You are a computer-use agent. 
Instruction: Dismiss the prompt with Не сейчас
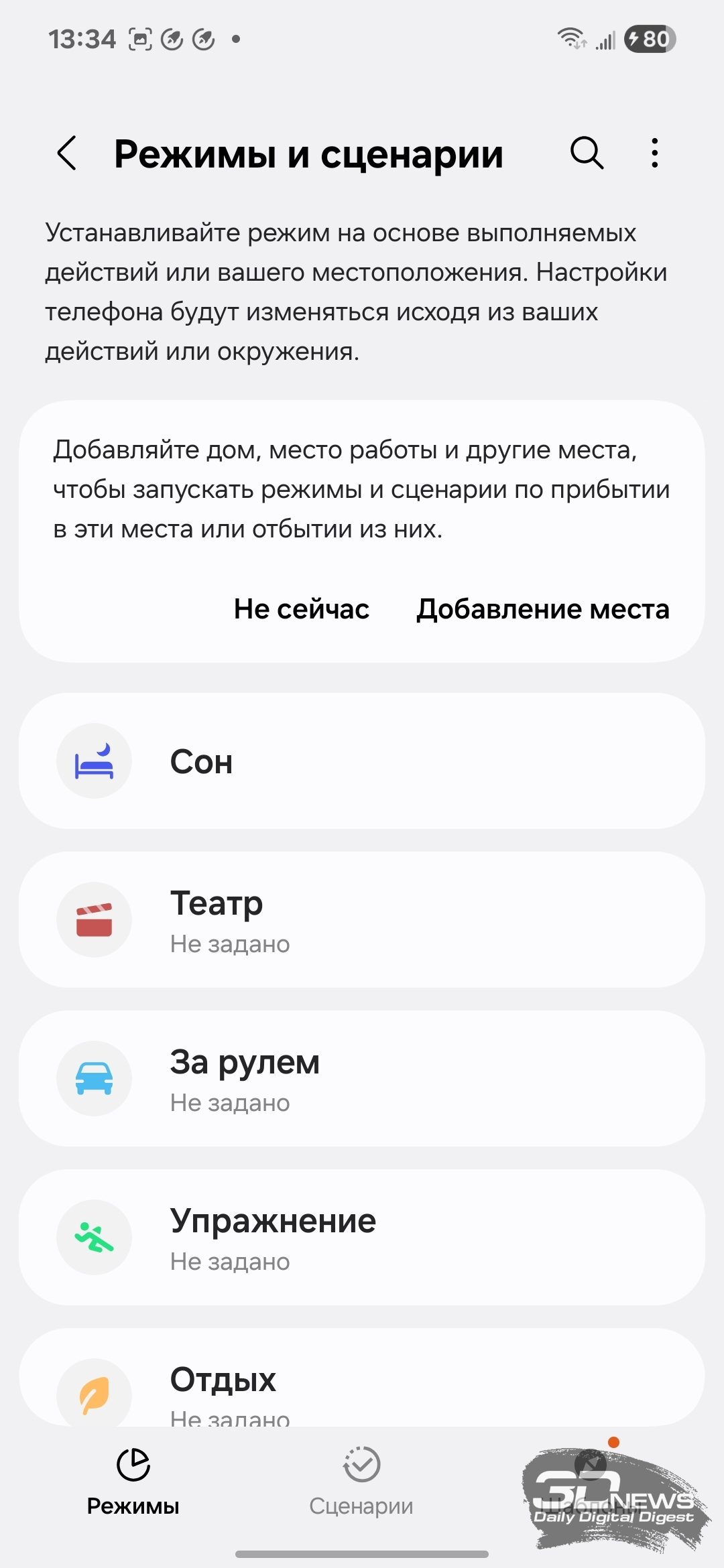[302, 609]
